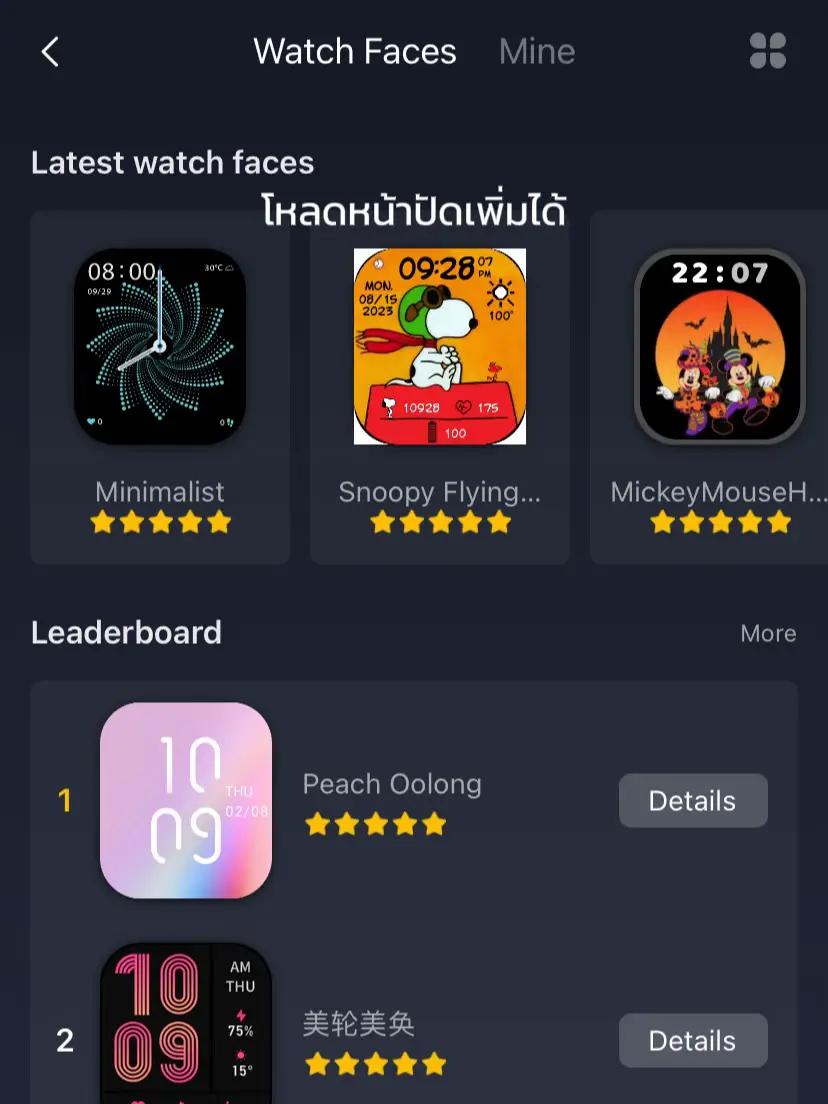Switch to the Mine tab
This screenshot has height=1104, width=828.
[537, 51]
